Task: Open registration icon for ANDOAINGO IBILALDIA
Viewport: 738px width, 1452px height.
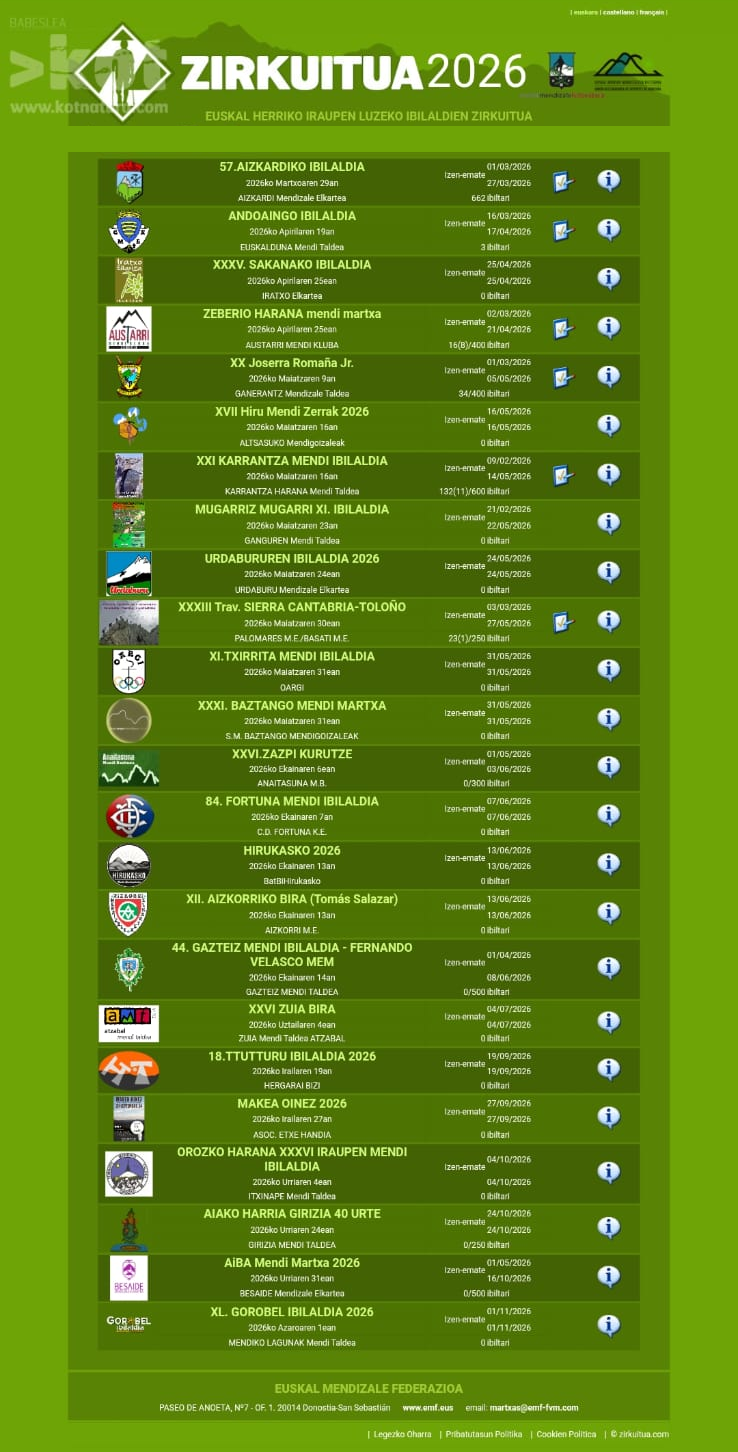Action: pyautogui.click(x=563, y=230)
